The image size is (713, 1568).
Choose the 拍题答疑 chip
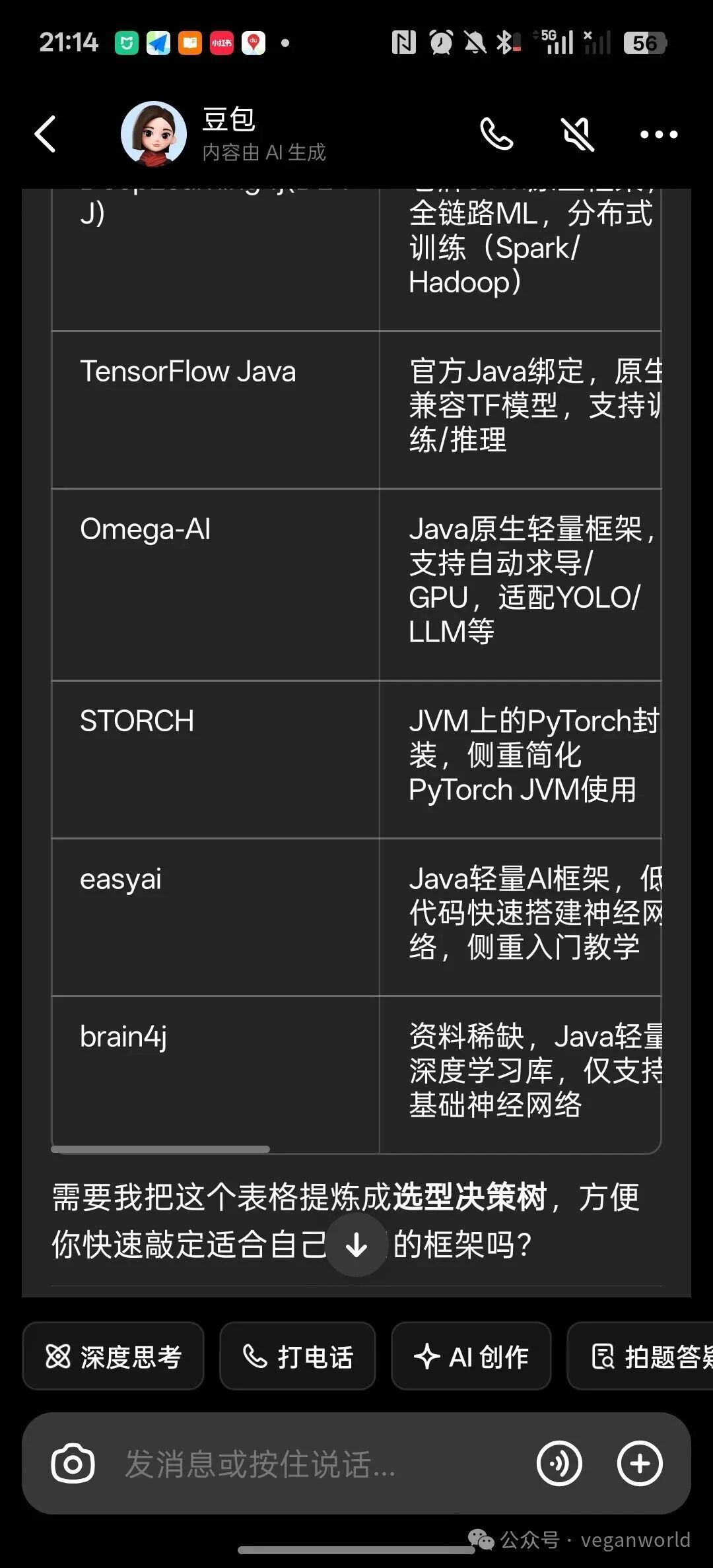640,1357
